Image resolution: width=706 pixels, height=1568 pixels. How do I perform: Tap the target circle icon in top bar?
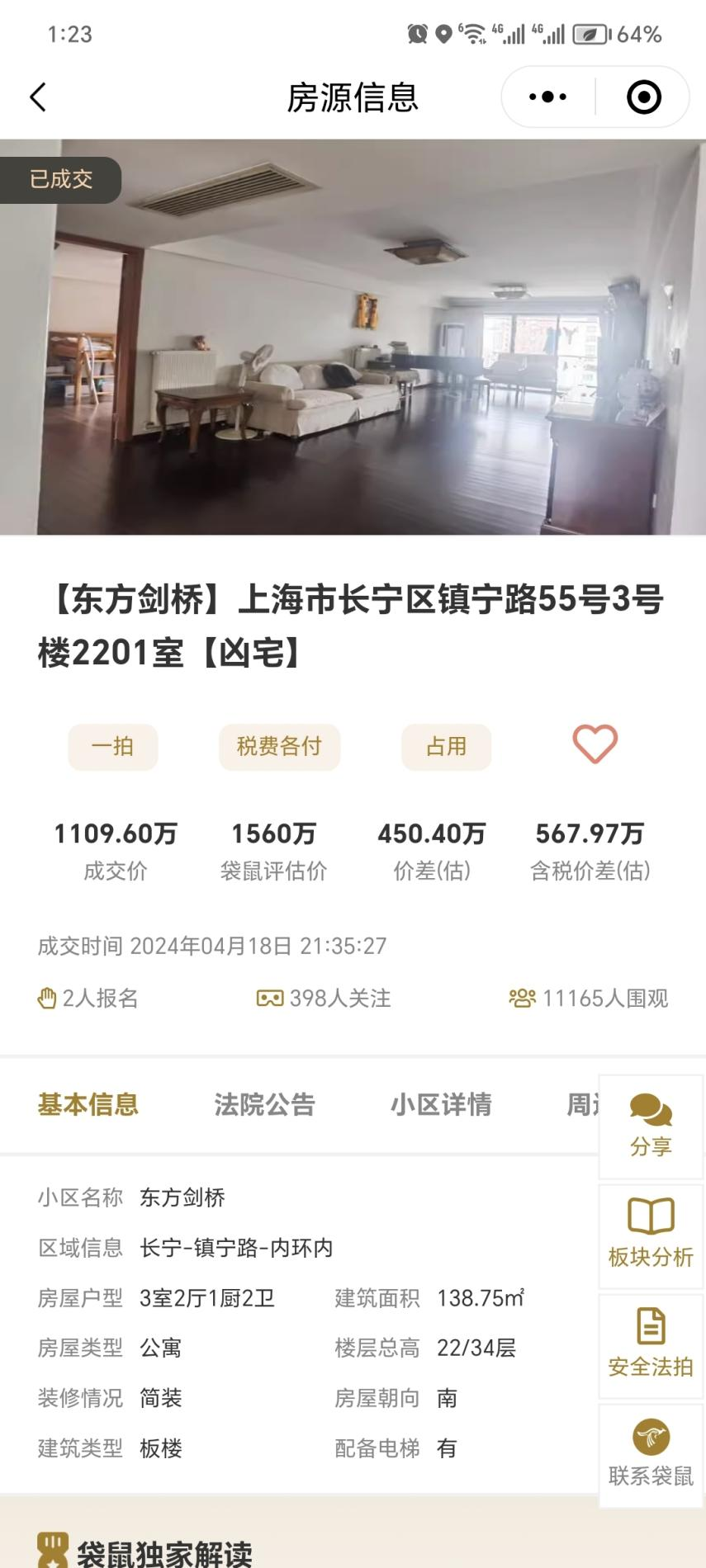tap(642, 97)
